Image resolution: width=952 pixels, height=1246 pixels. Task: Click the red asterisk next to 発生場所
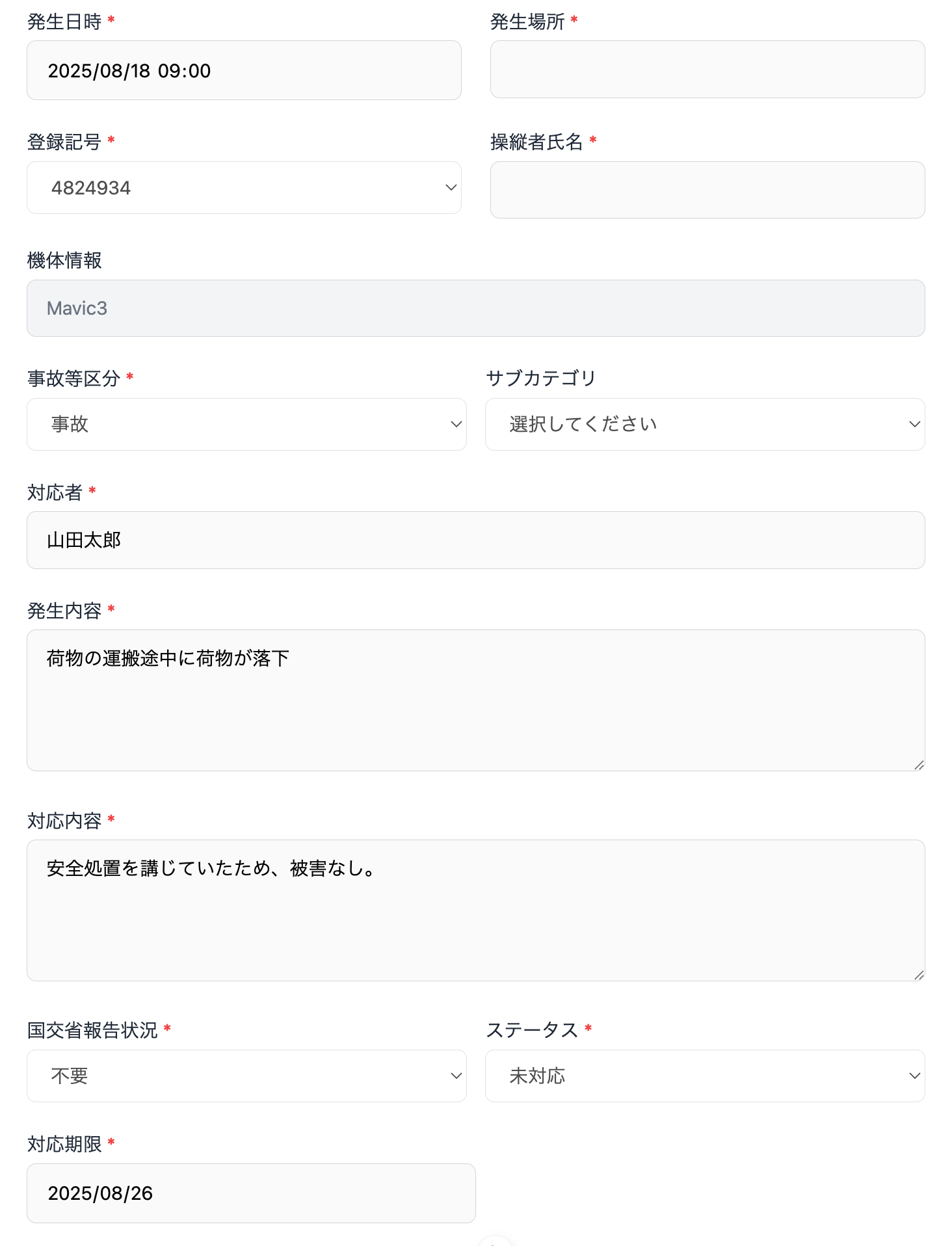pos(573,20)
